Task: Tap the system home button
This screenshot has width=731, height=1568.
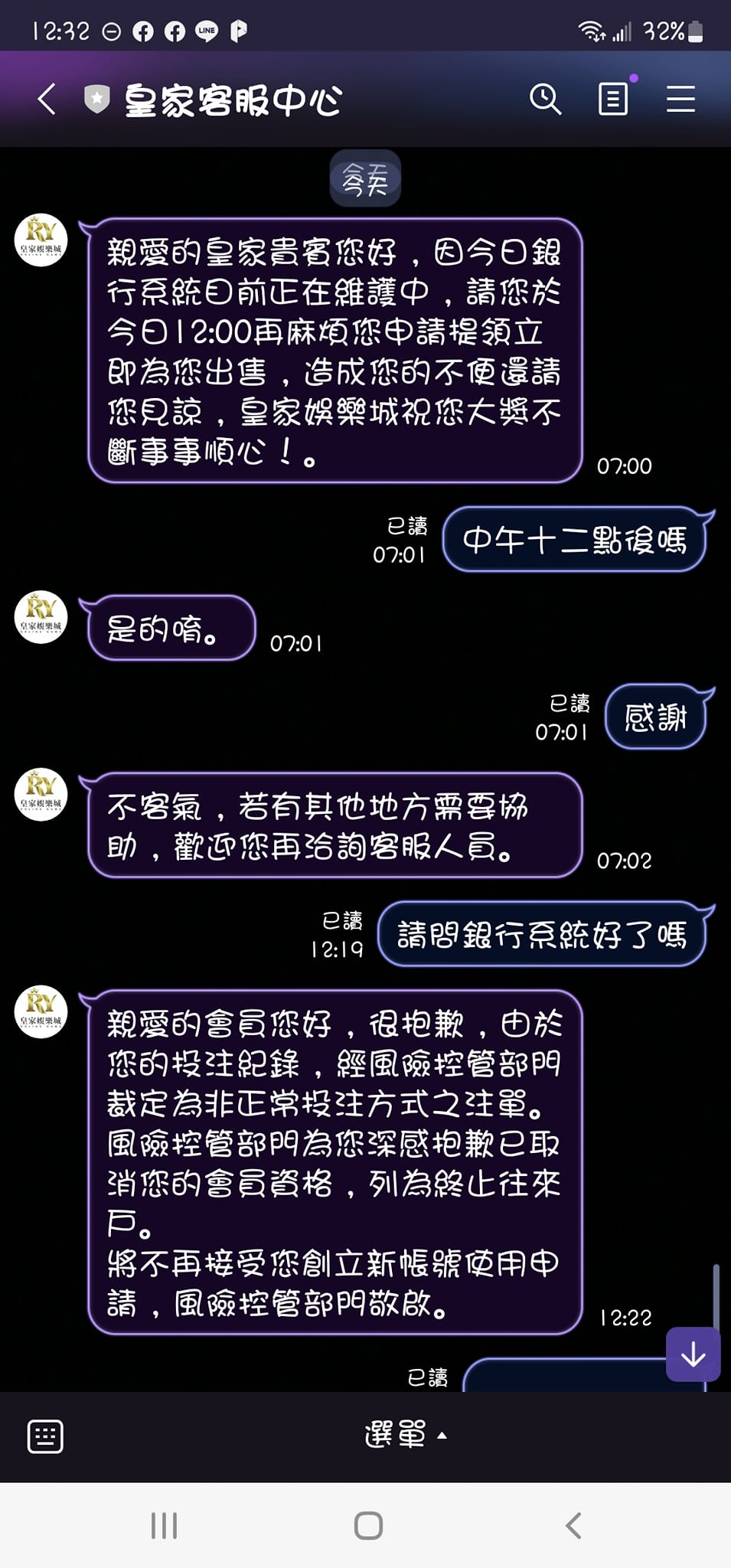Action: pos(368,1525)
